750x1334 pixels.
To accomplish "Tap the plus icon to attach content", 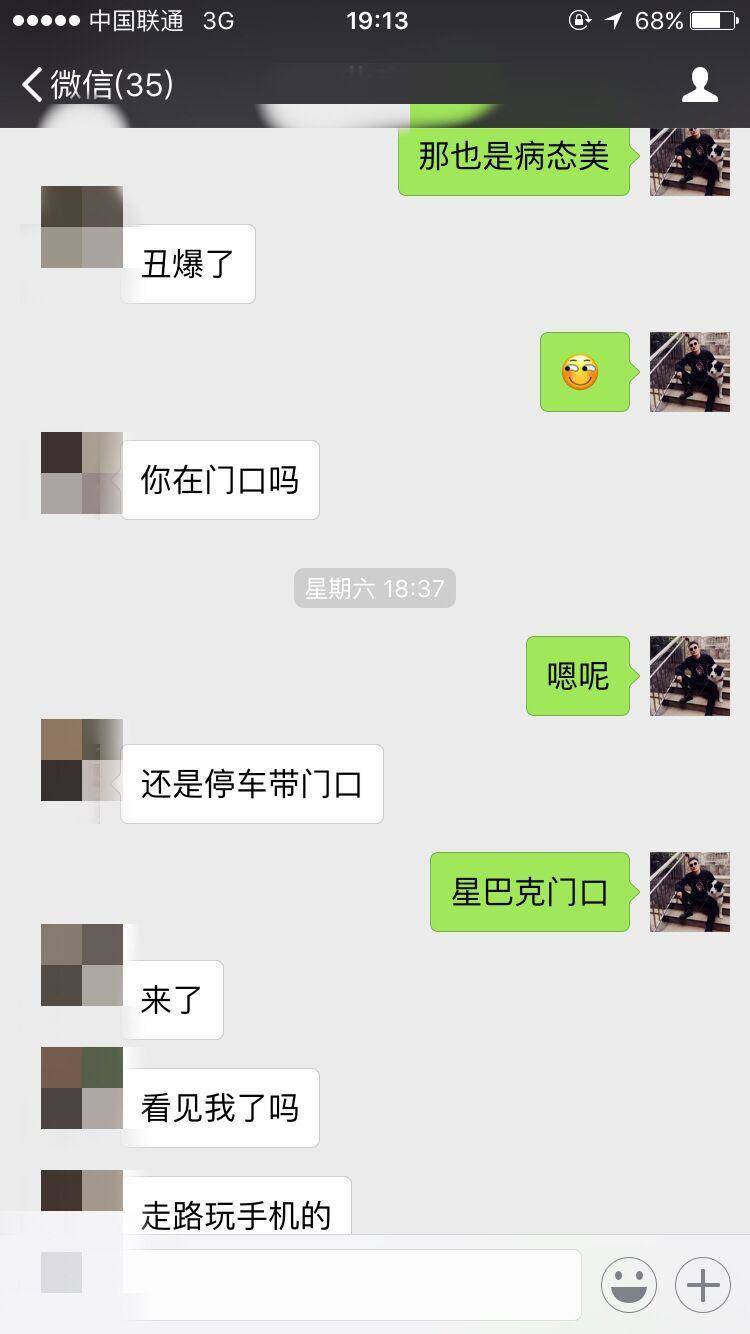I will [702, 1284].
